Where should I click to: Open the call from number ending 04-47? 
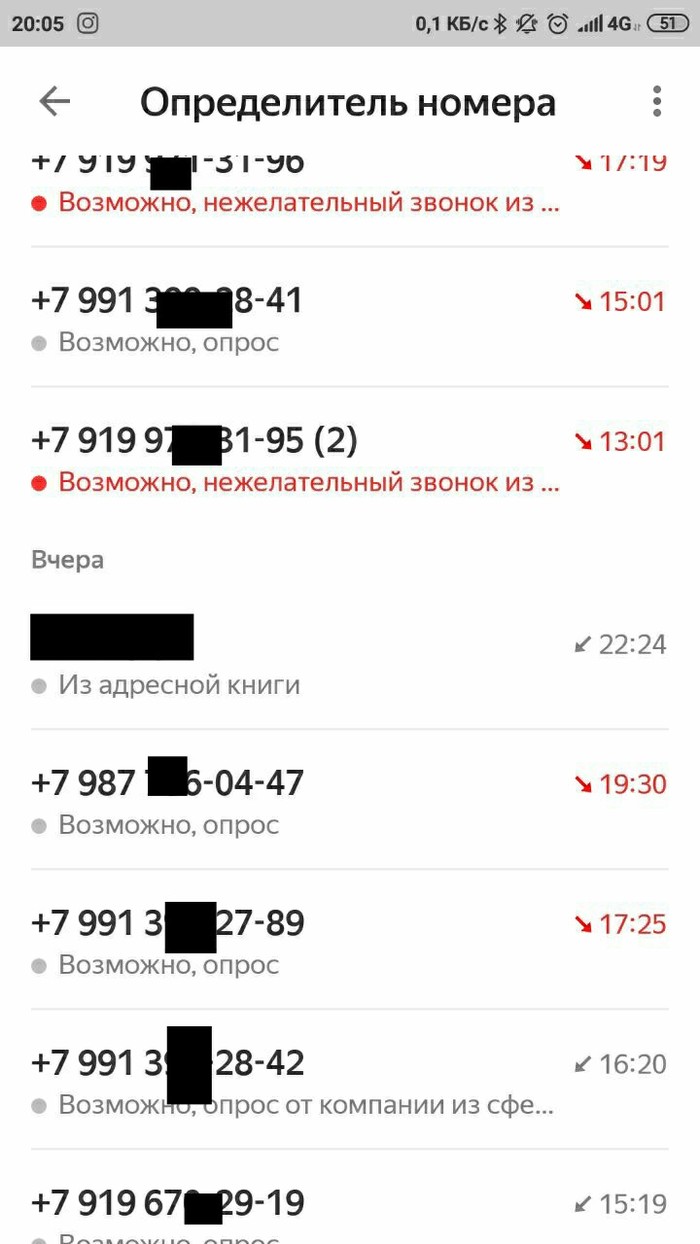coord(350,800)
